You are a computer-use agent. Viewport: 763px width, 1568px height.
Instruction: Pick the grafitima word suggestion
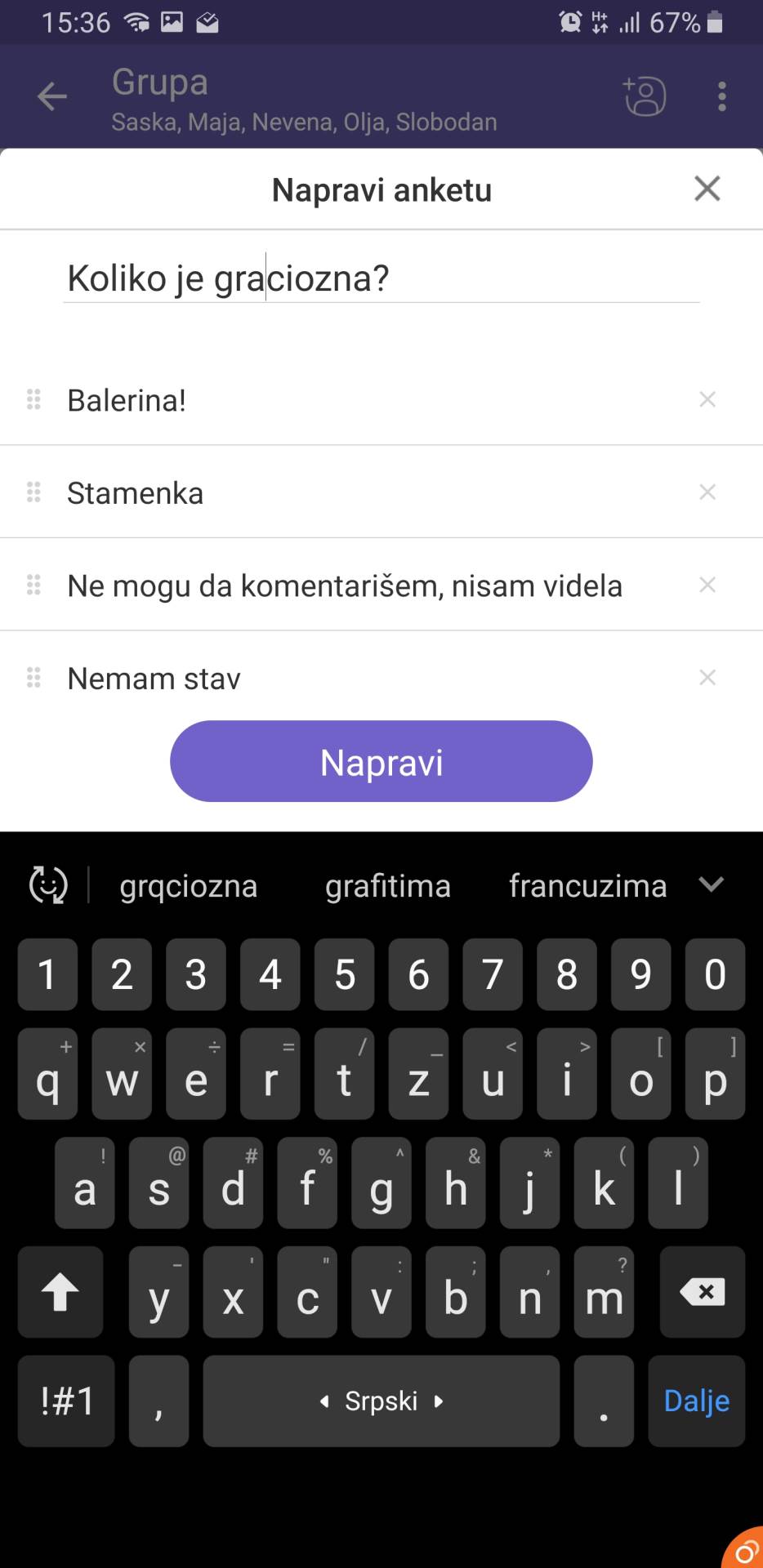pos(387,886)
